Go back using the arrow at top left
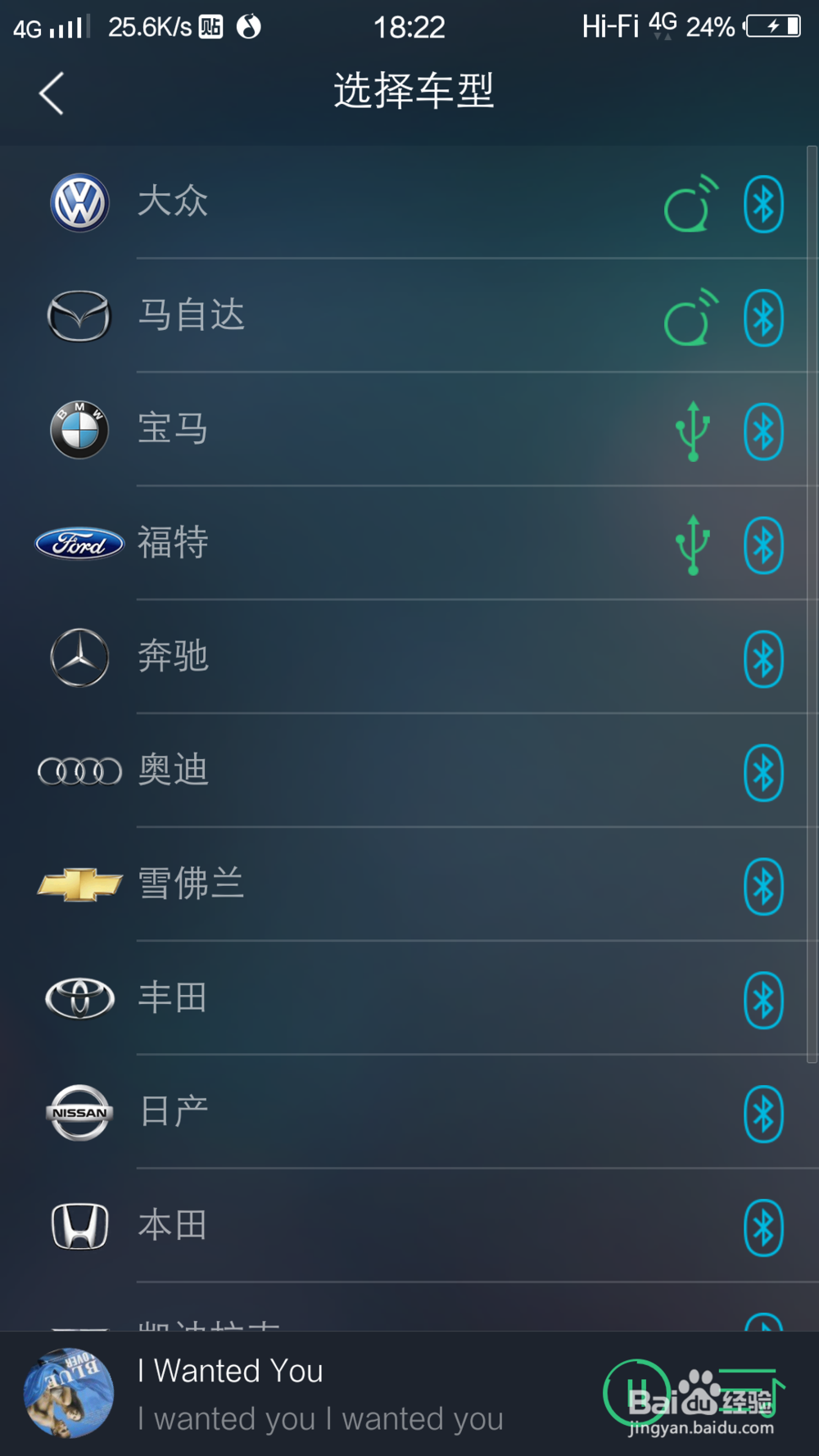 (51, 92)
